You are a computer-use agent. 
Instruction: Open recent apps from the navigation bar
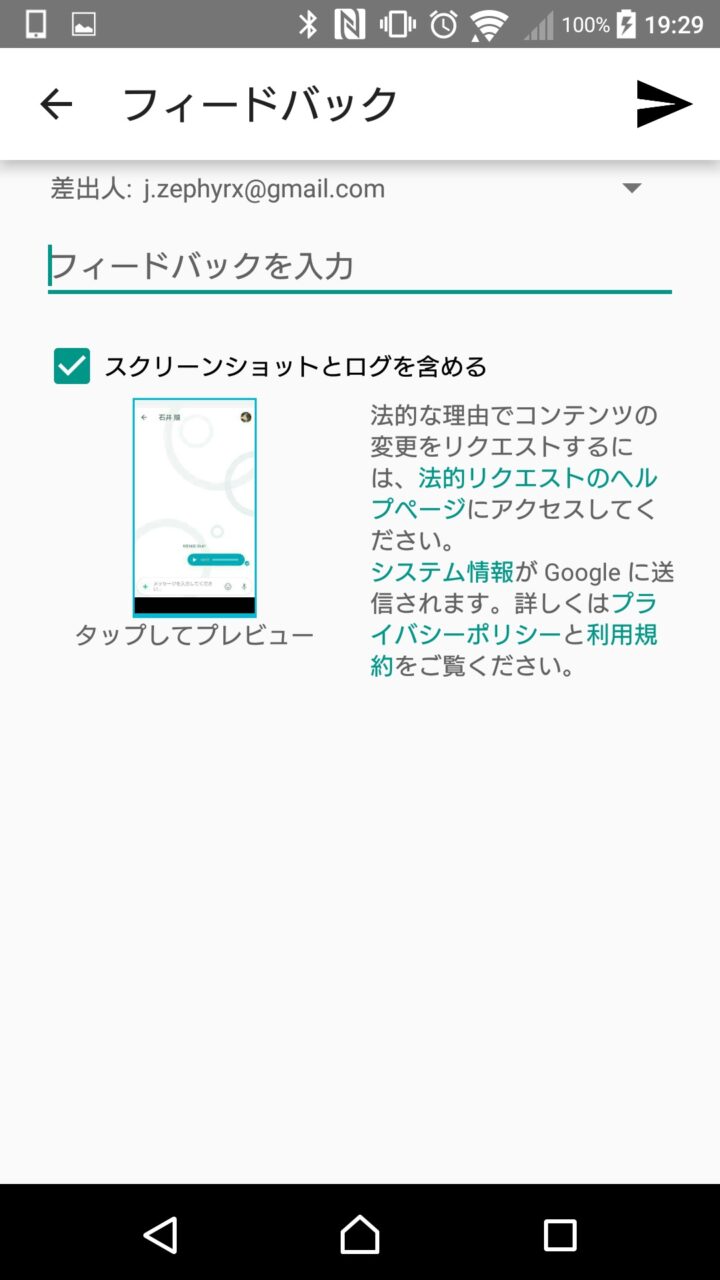(559, 1235)
